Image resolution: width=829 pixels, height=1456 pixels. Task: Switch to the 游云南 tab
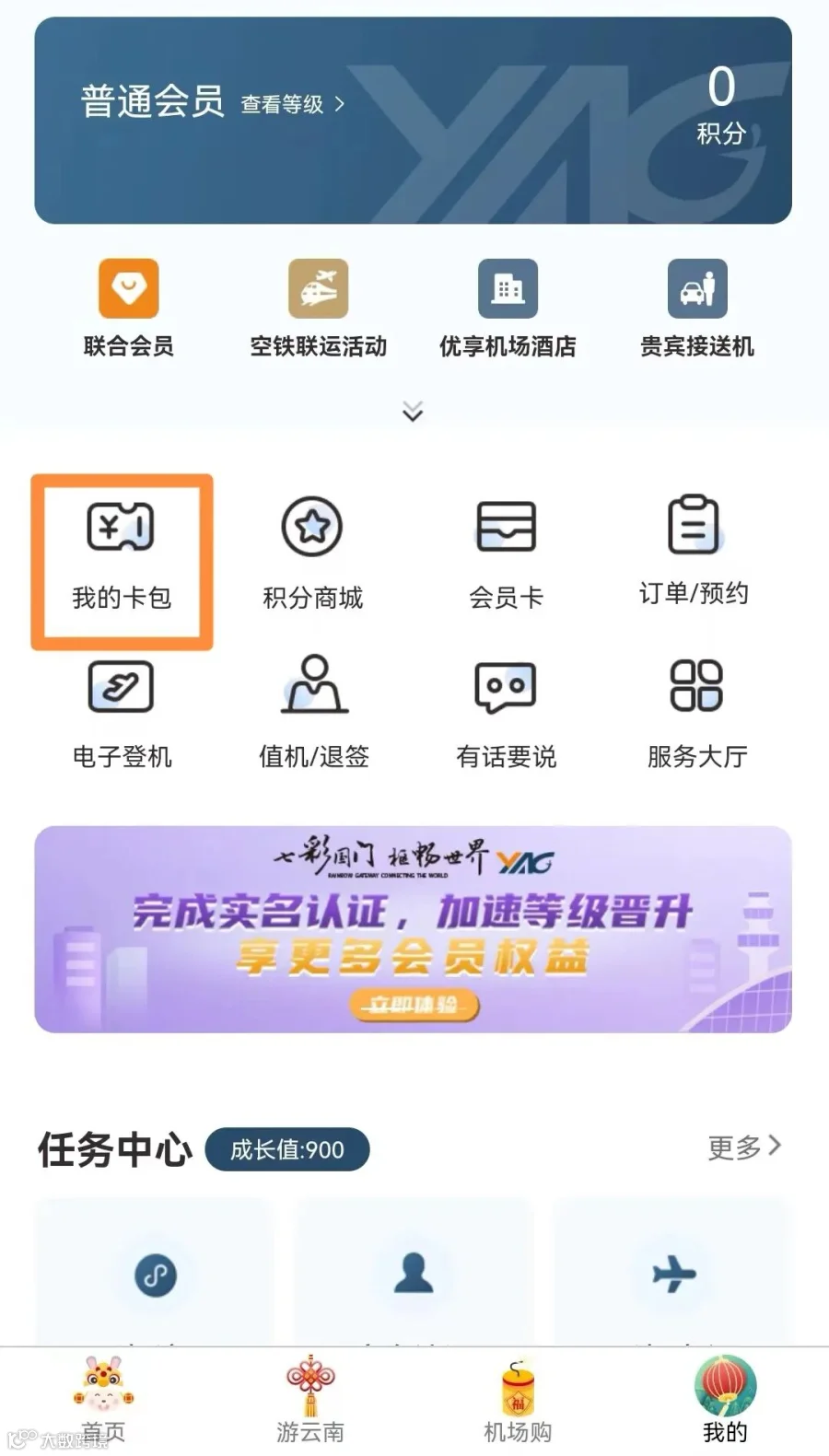[310, 1400]
